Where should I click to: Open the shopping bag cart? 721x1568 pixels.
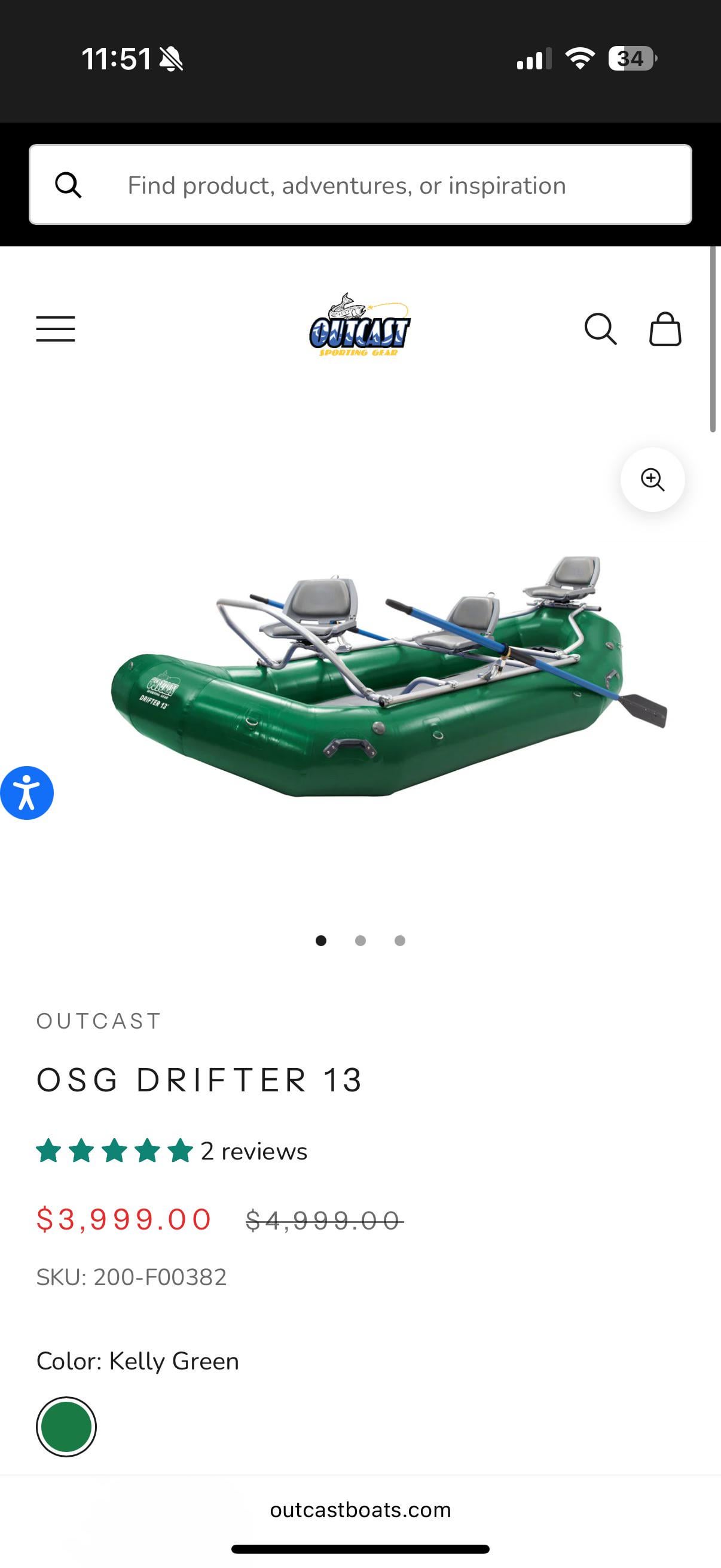point(665,329)
